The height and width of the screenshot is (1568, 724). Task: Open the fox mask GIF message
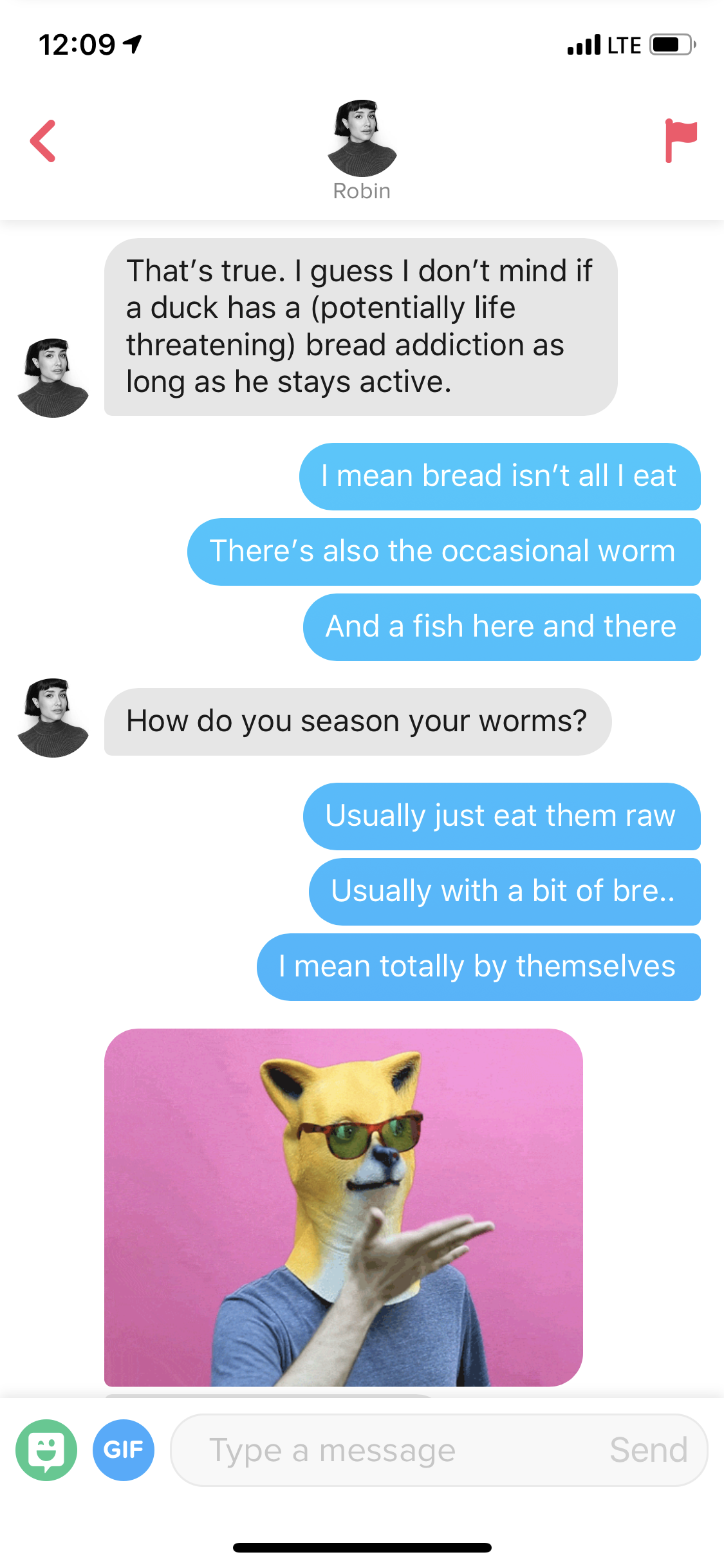[x=344, y=1207]
